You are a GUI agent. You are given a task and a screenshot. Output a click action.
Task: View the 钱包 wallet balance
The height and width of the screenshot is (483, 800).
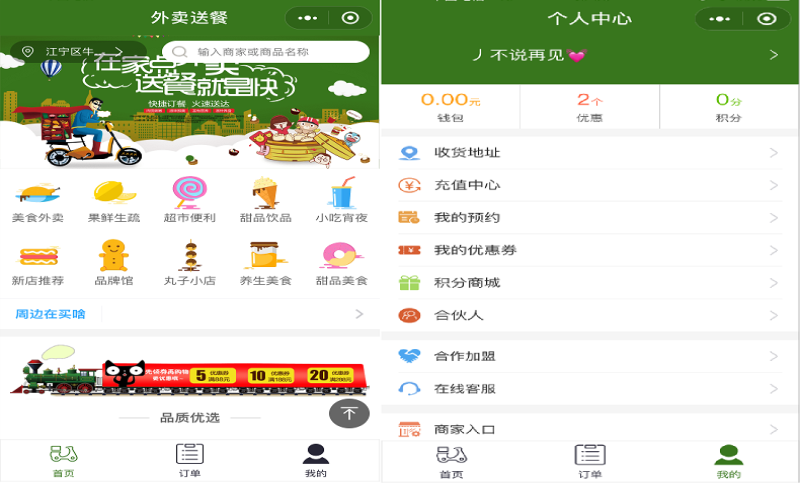pos(450,107)
